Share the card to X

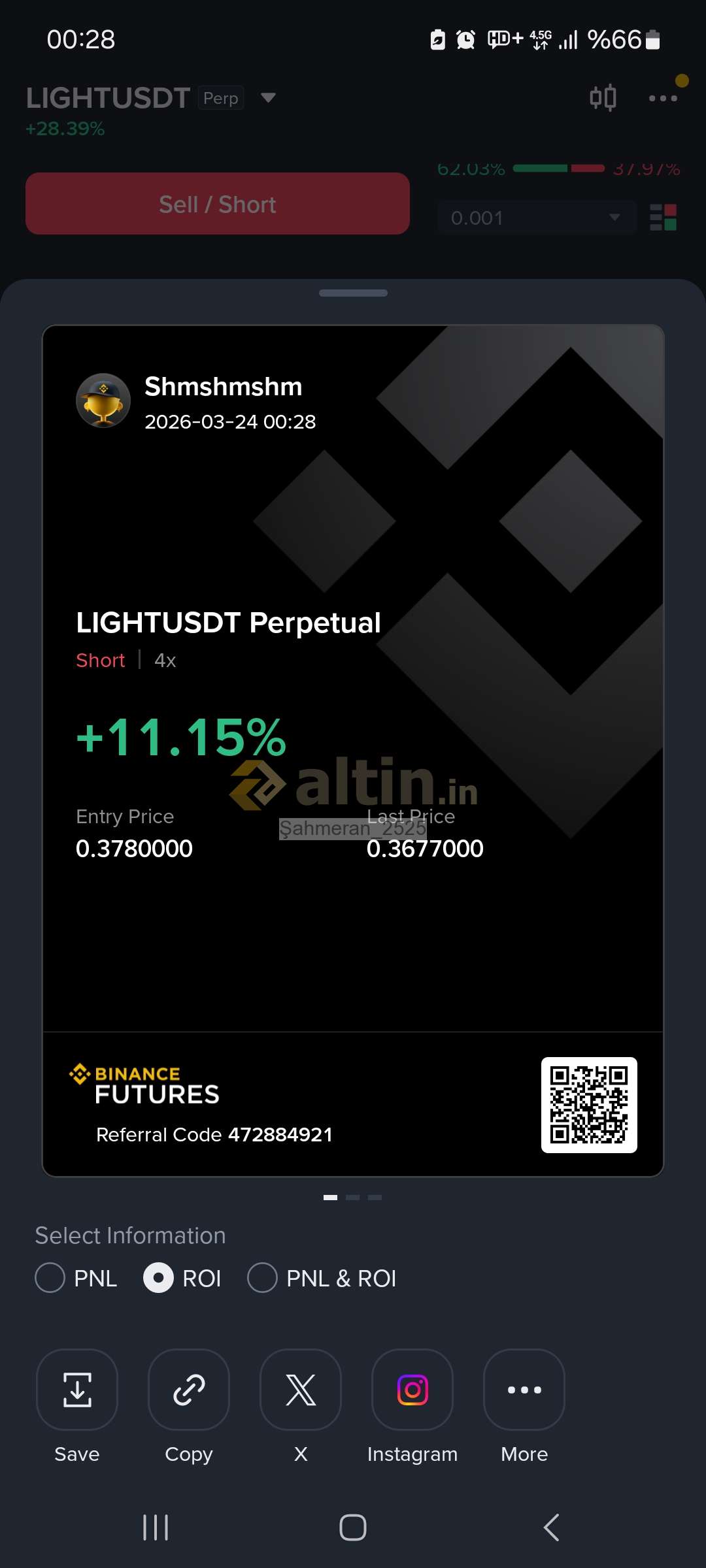click(x=301, y=1390)
